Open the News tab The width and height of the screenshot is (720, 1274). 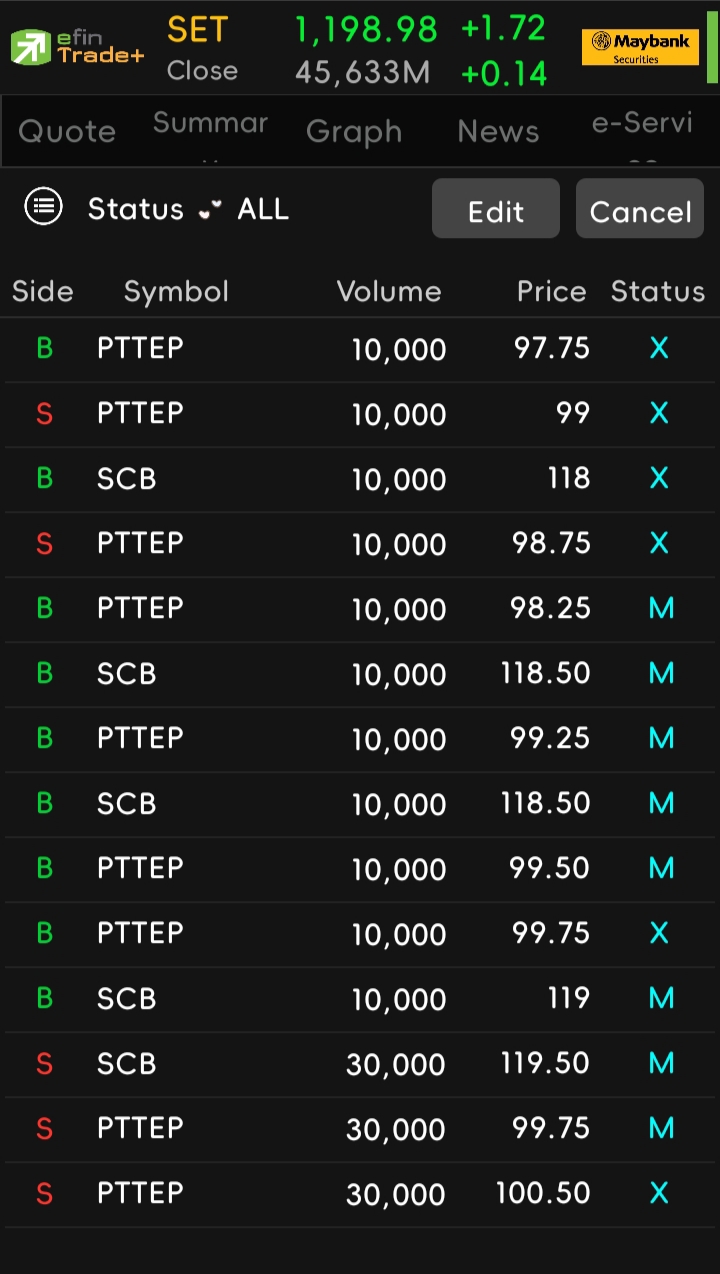click(498, 131)
